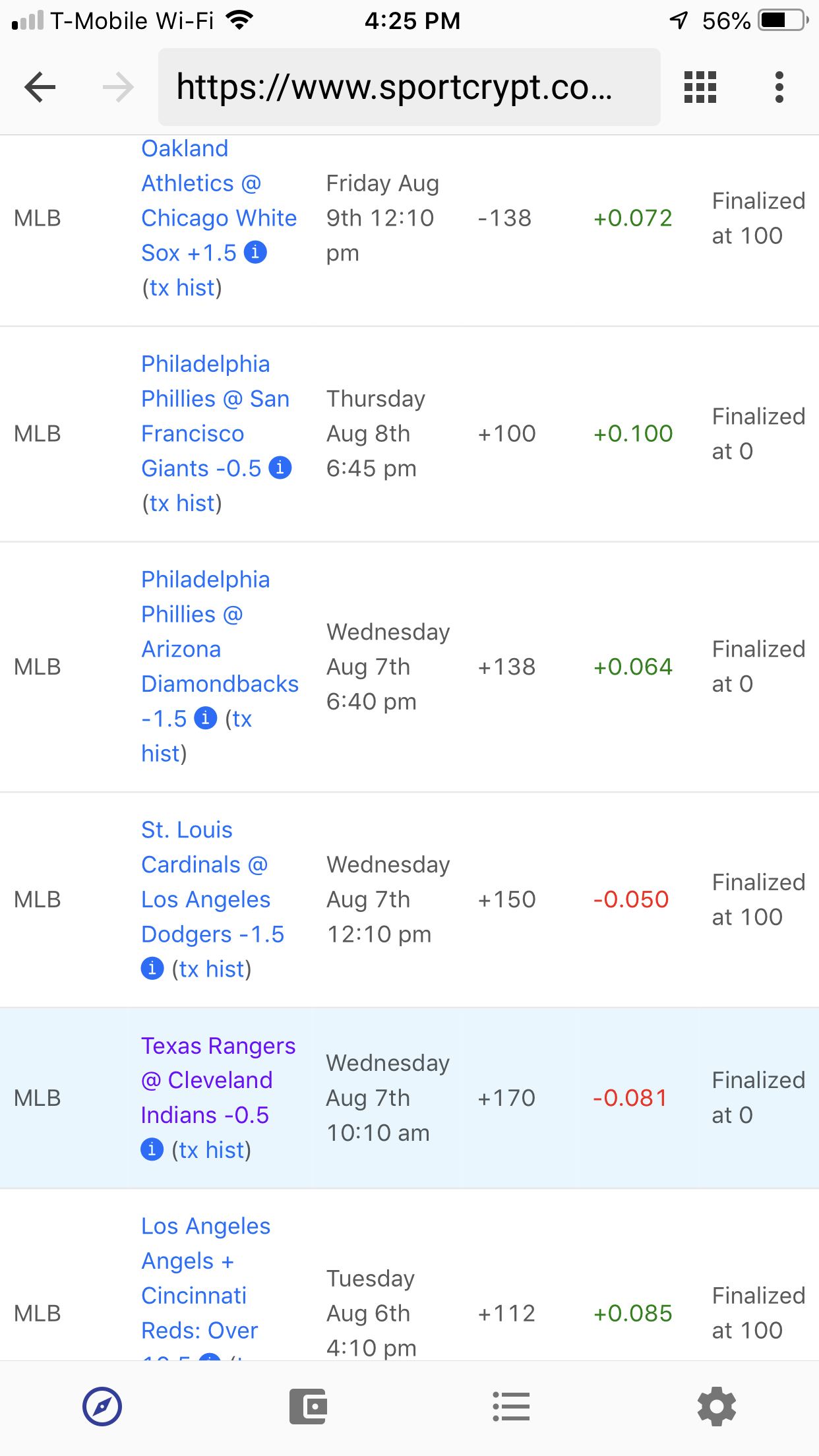This screenshot has height=1456, width=819.
Task: Open Los Angeles Angels + Cincinnati Reds Over link
Action: [x=206, y=1278]
